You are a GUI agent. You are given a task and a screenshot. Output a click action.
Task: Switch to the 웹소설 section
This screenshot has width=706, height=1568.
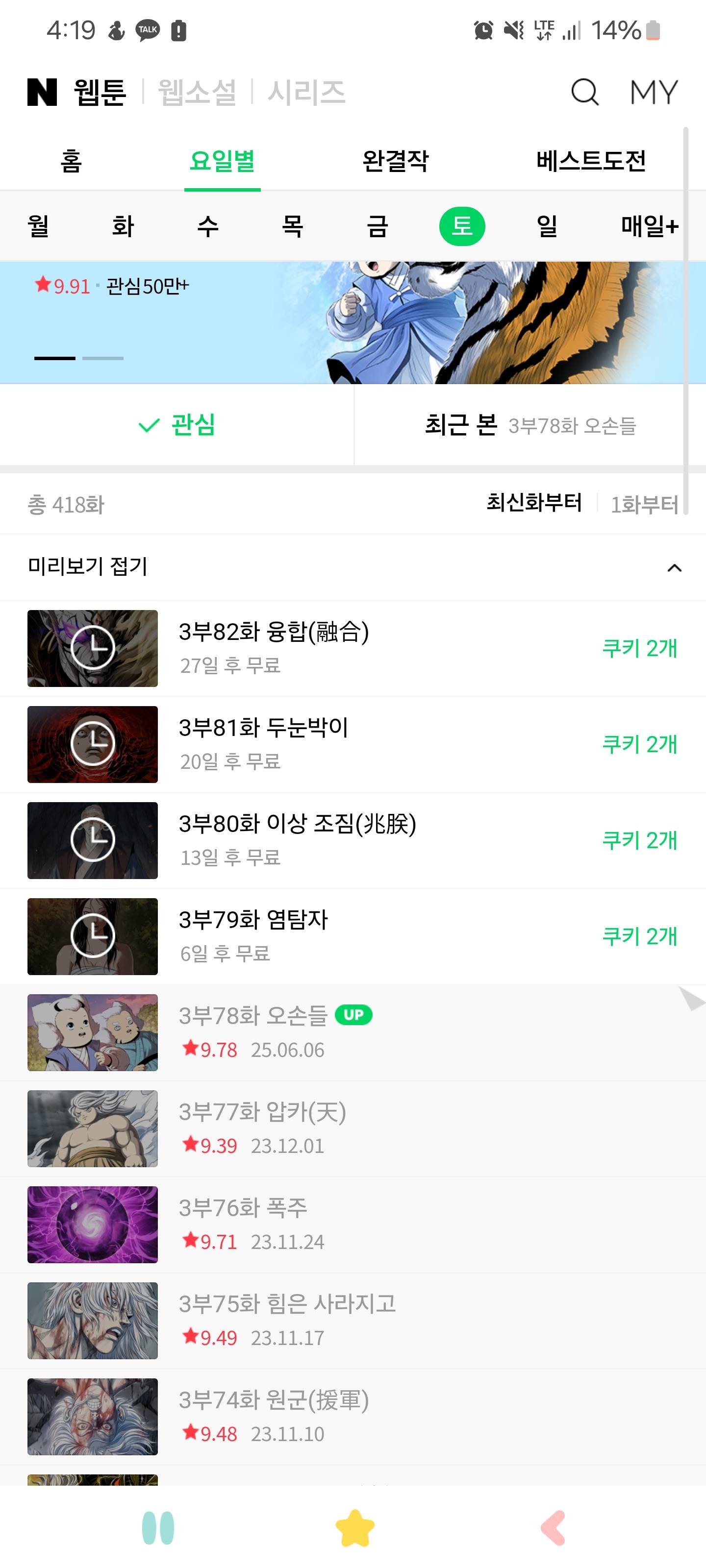coord(197,93)
